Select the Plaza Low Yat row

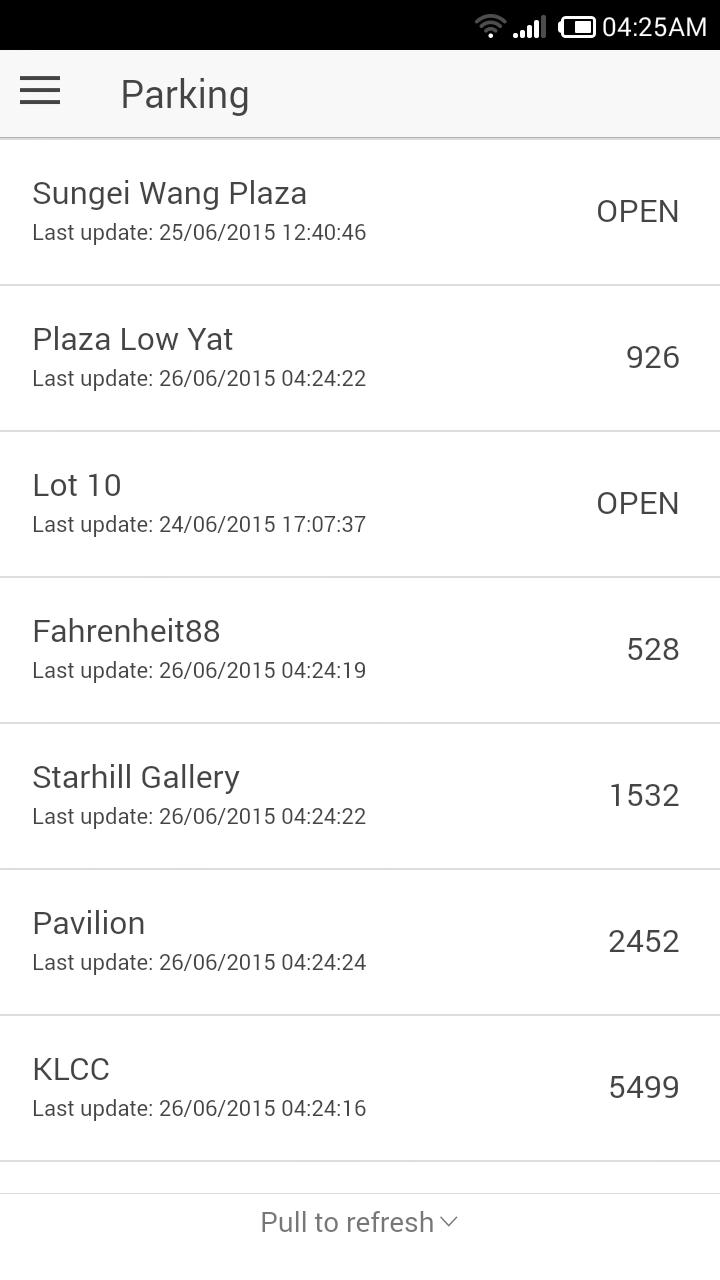tap(360, 358)
